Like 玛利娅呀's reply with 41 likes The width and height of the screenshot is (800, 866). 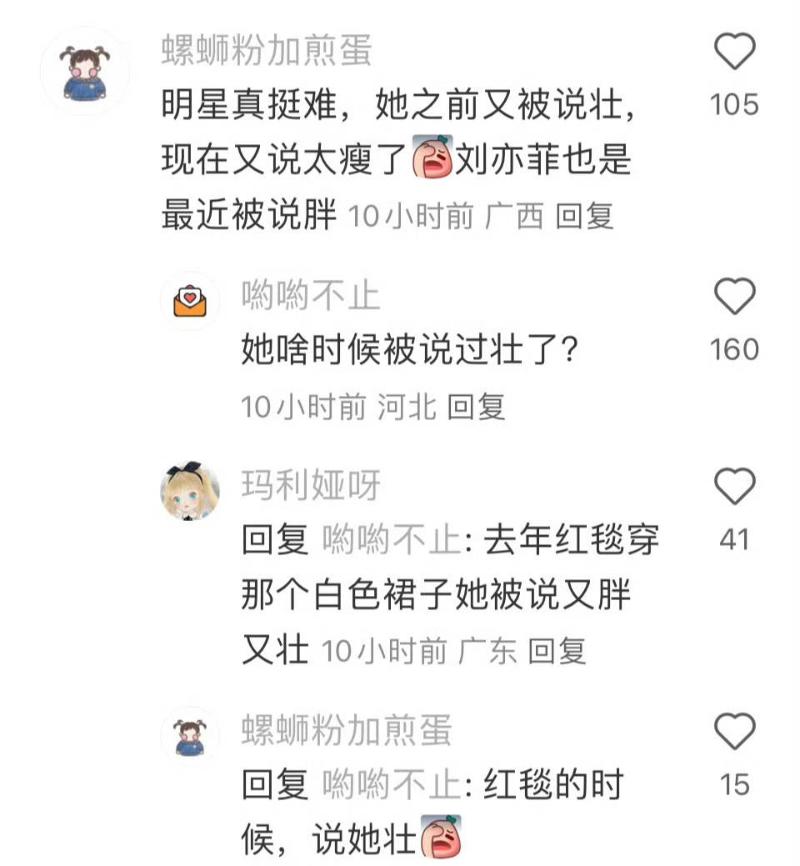pos(735,487)
